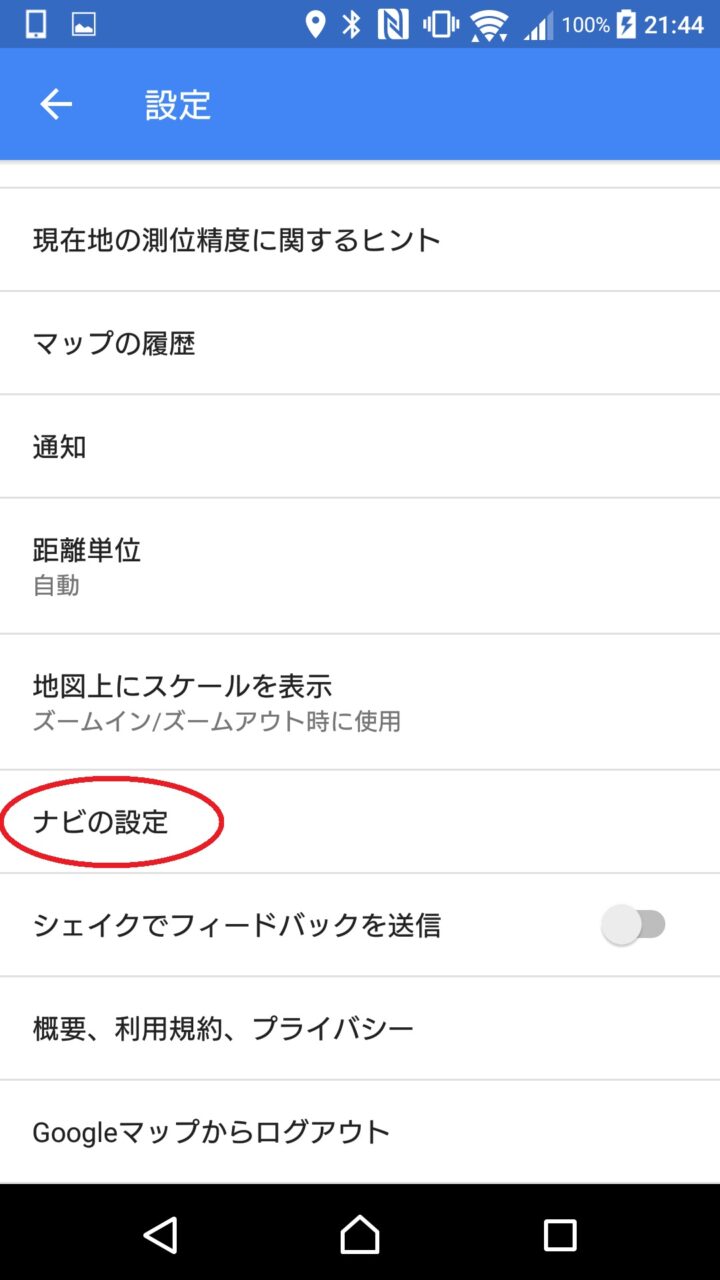Open recent apps from navigation bar
720x1280 pixels.
click(x=560, y=1235)
